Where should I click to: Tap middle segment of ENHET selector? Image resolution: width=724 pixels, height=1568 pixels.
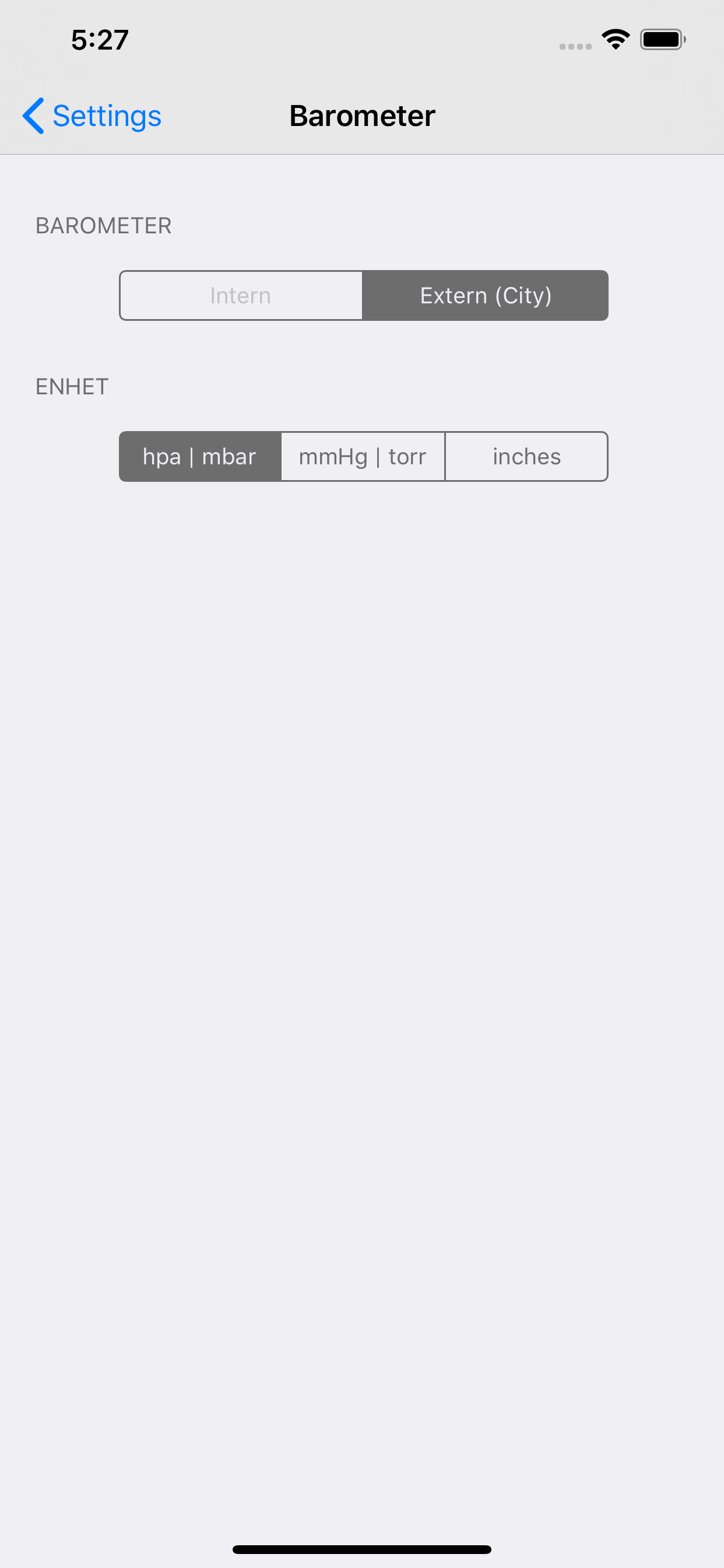[363, 457]
